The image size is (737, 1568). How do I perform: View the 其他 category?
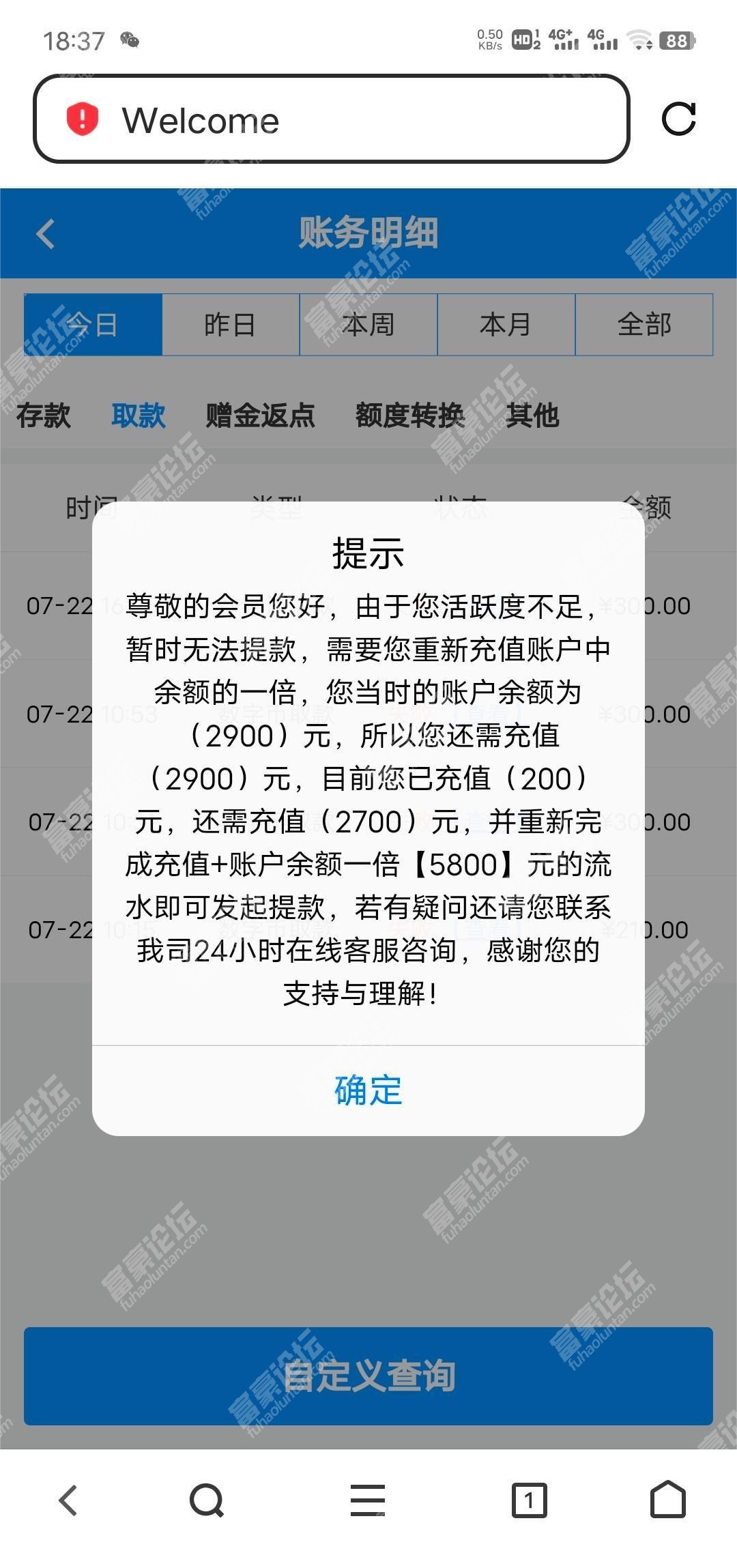532,415
